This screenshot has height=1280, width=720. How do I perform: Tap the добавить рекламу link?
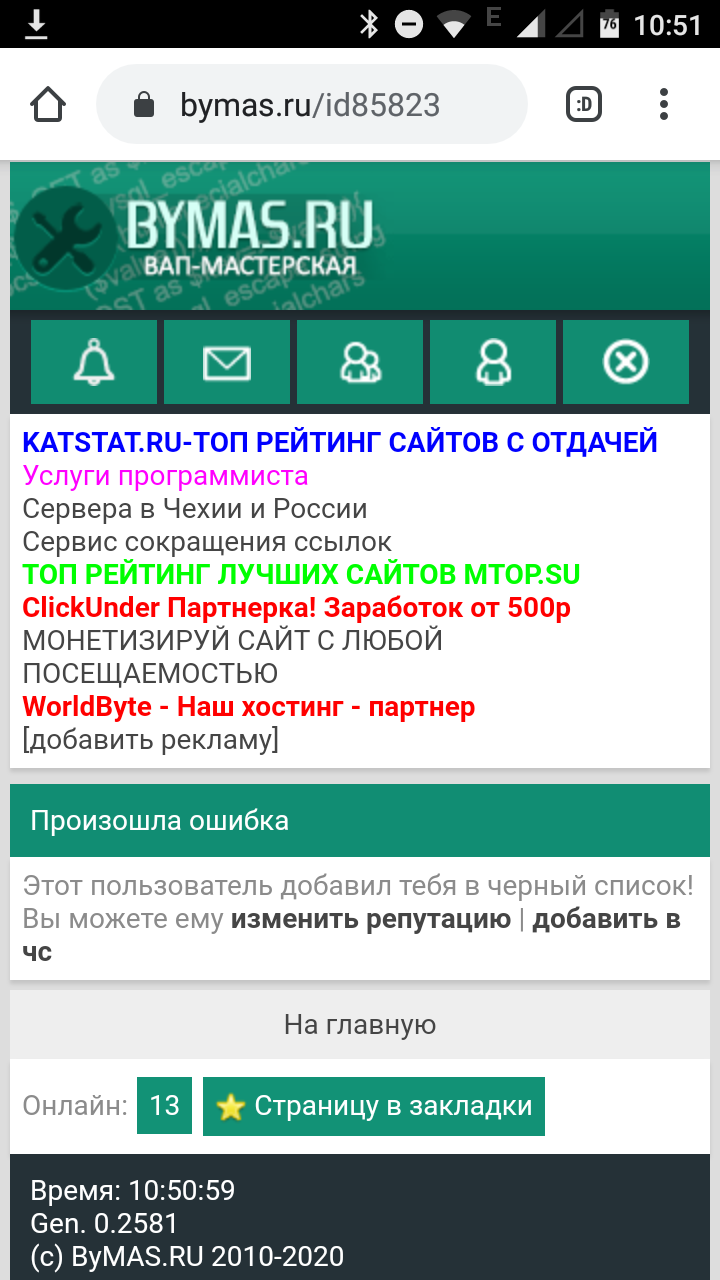click(150, 740)
